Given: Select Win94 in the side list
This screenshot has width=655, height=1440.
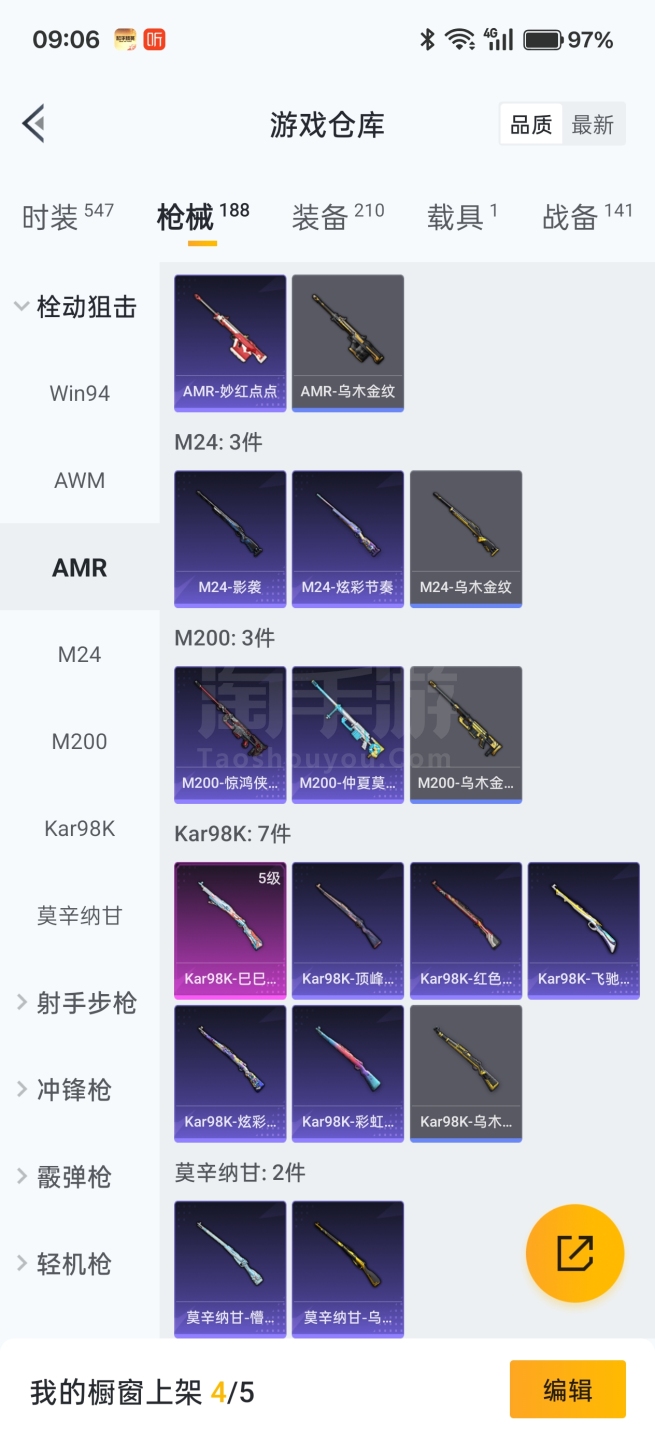Looking at the screenshot, I should pos(79,393).
